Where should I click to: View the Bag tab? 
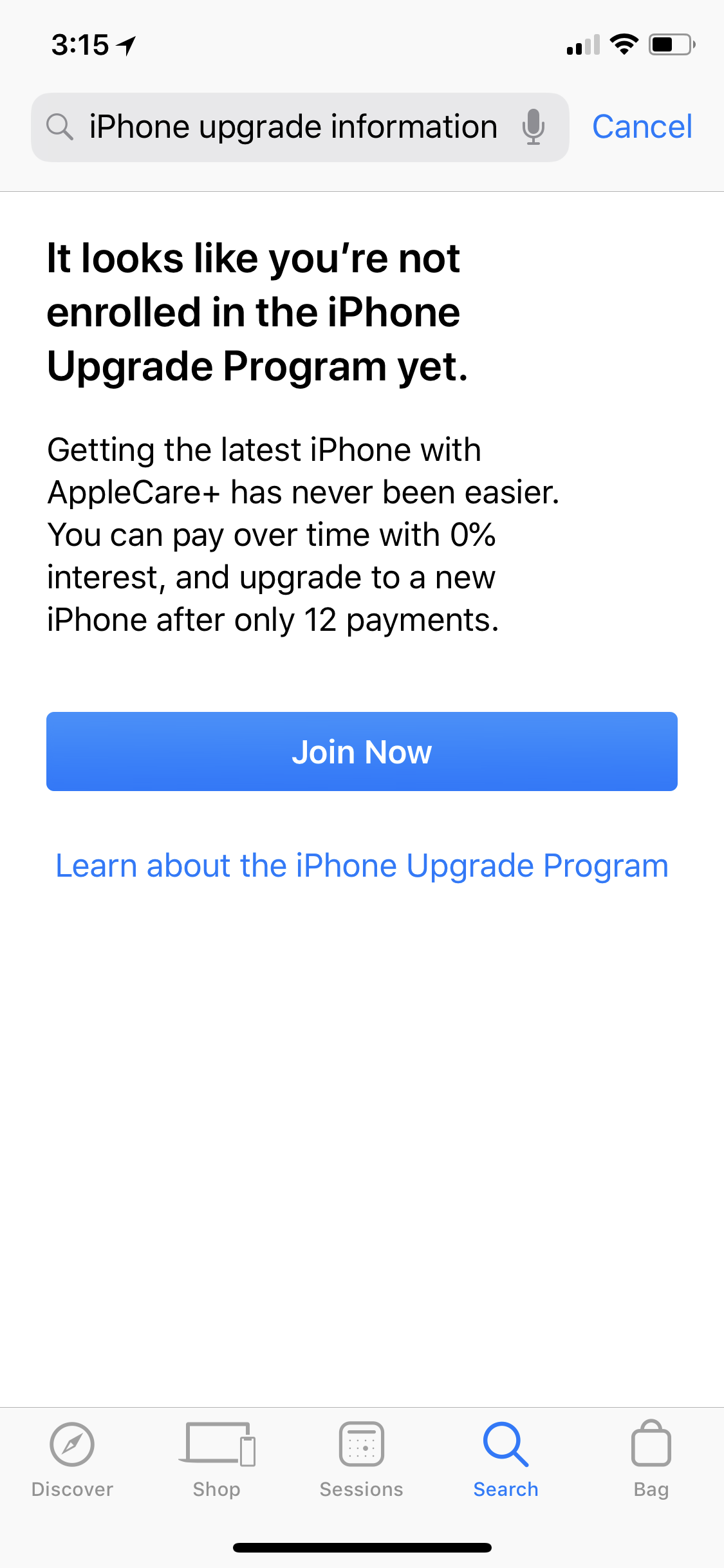651,1460
